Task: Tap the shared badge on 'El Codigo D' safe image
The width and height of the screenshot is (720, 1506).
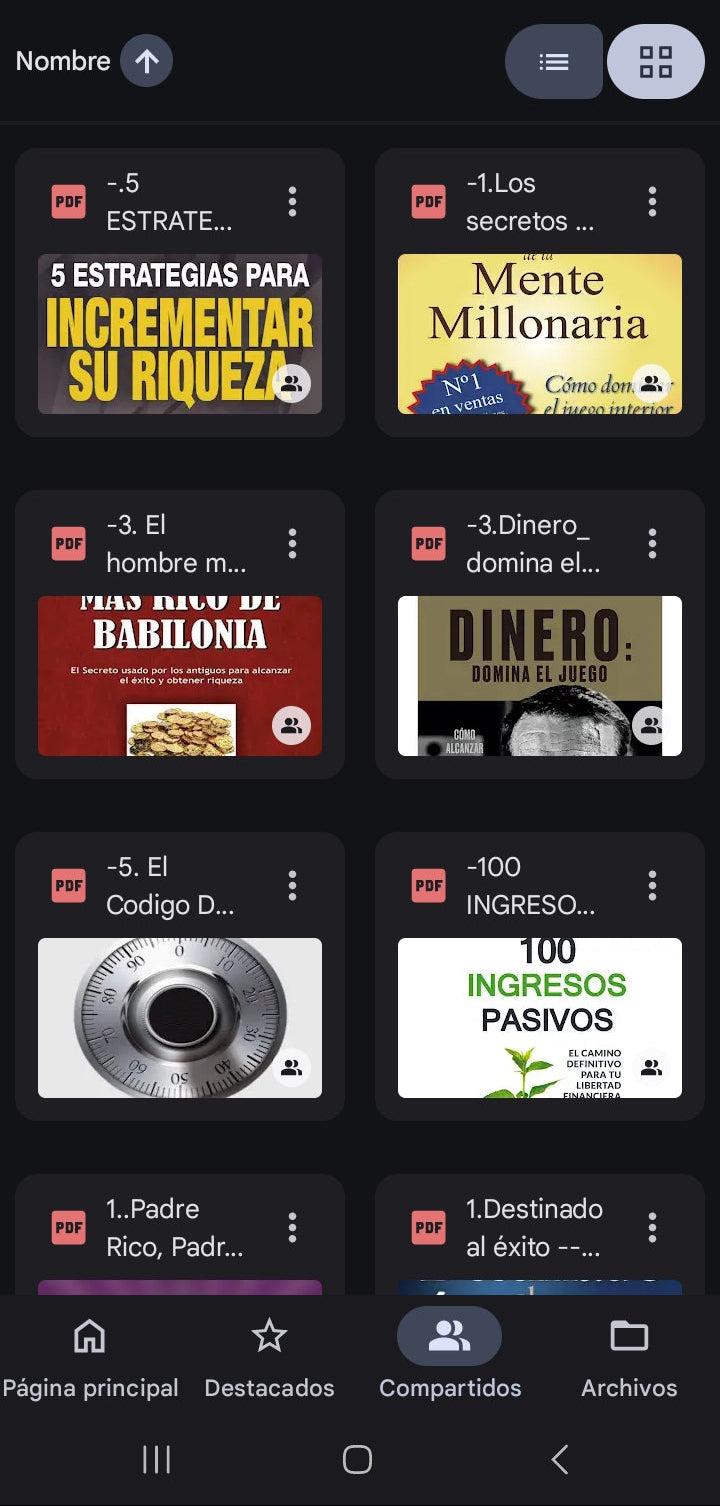Action: click(291, 1068)
